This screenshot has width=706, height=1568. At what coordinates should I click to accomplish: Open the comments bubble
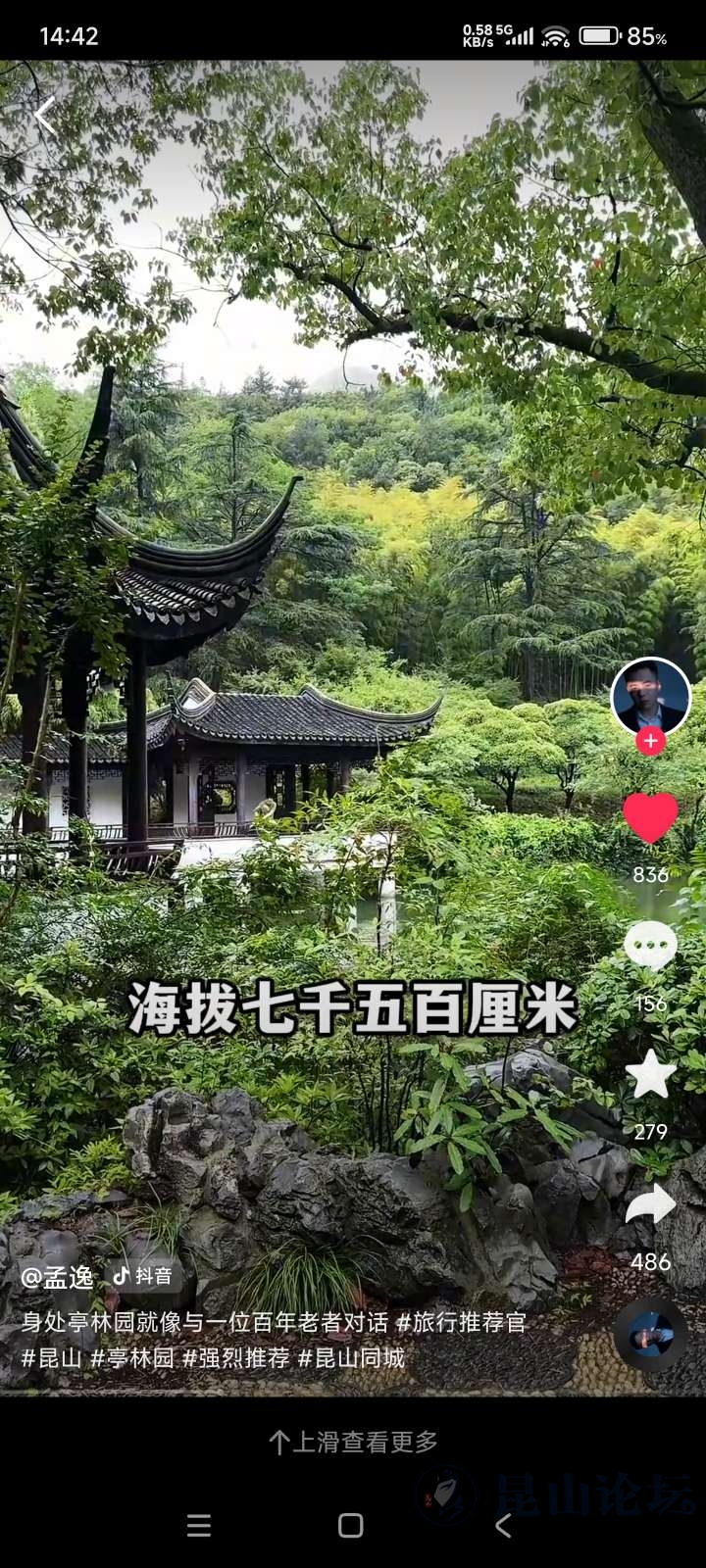pyautogui.click(x=650, y=948)
